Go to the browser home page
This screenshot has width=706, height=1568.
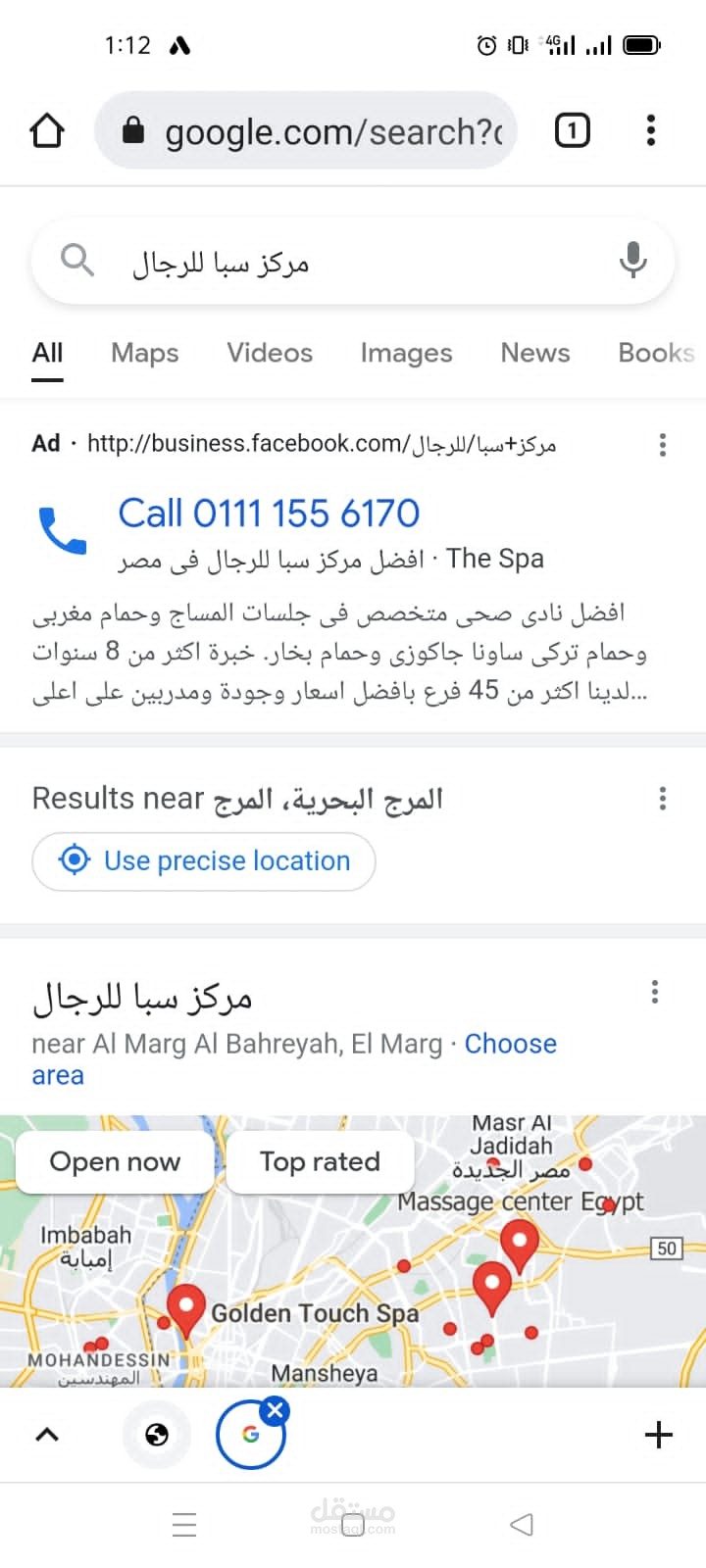click(x=47, y=130)
